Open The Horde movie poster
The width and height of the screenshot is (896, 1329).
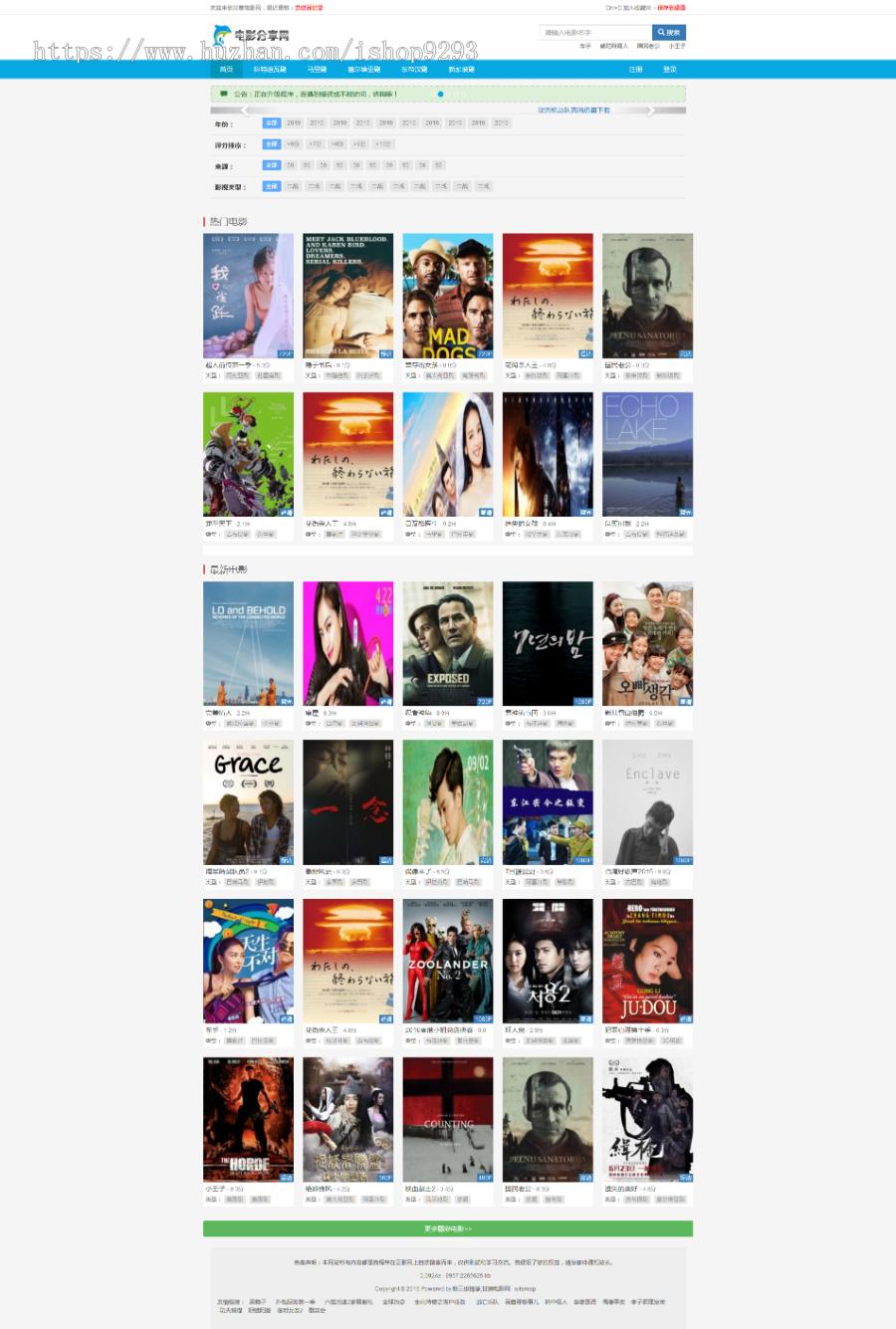point(248,1119)
